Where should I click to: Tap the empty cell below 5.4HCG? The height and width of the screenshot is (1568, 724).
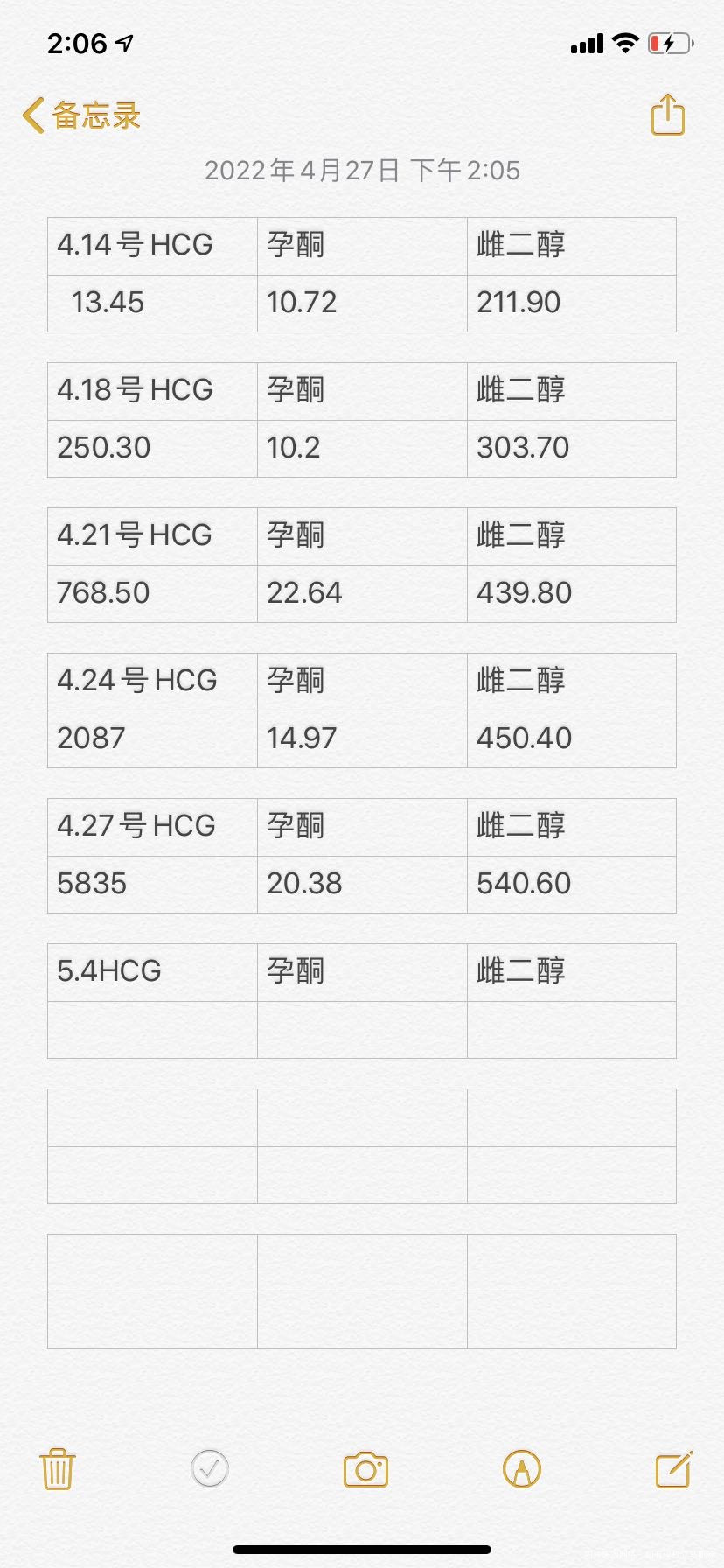tap(150, 1030)
